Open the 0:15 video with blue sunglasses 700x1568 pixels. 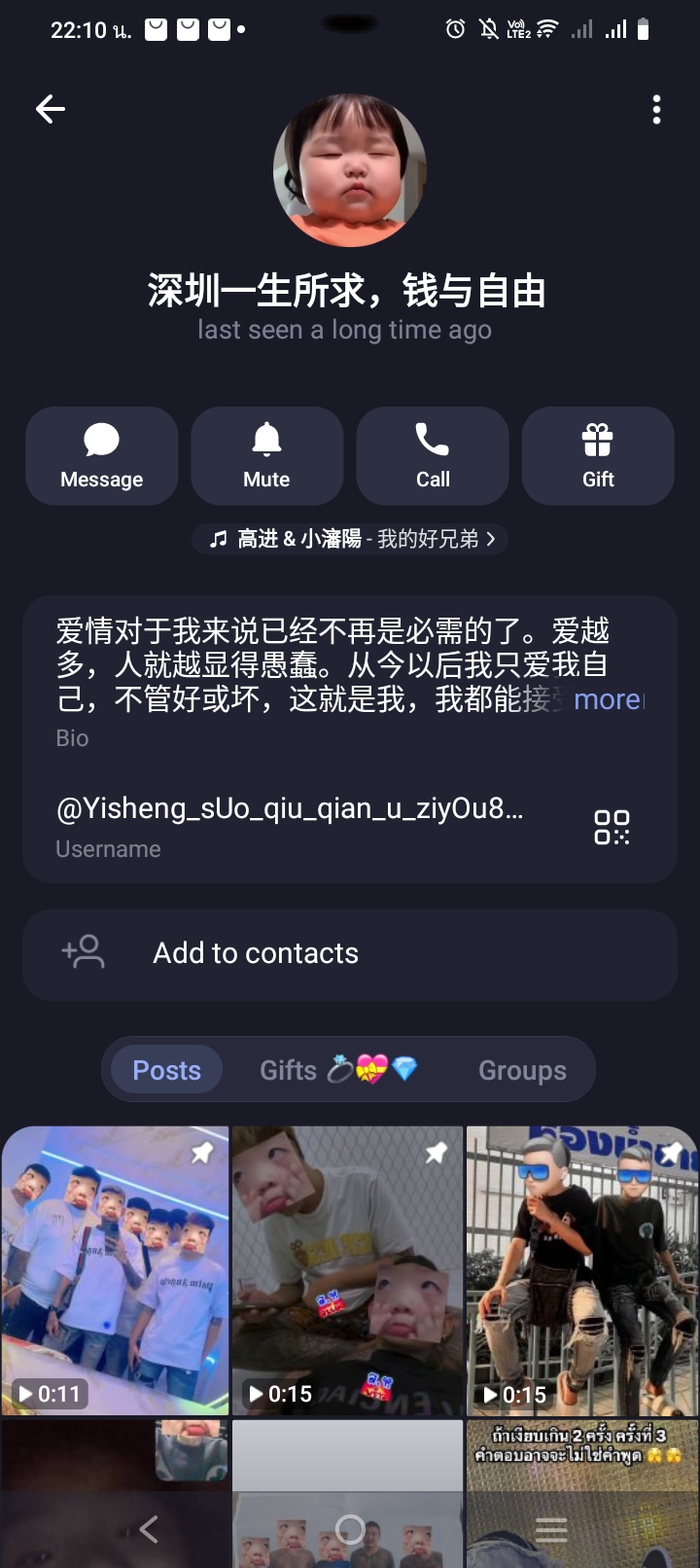(581, 1269)
